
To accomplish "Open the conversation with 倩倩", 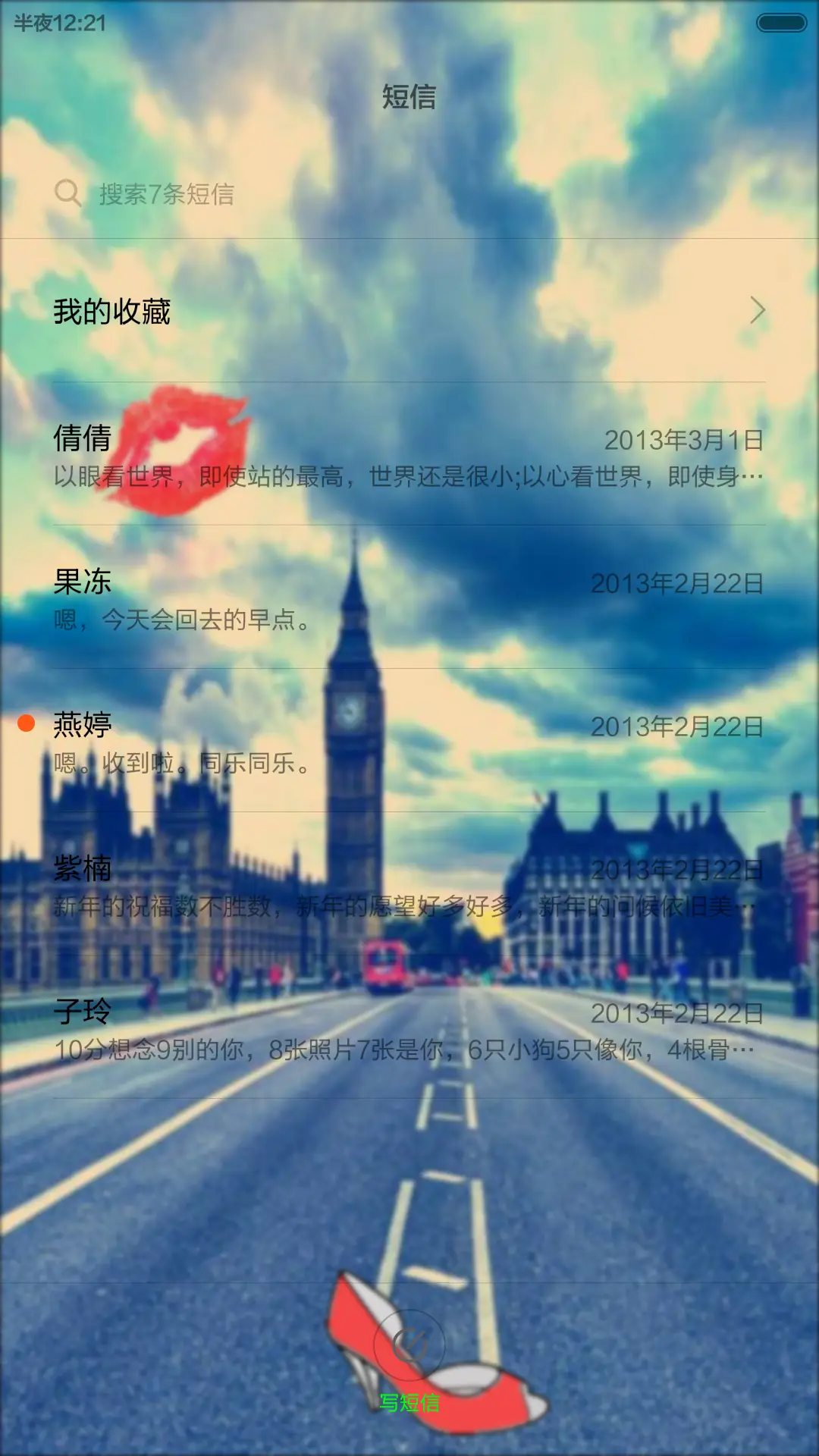I will point(409,455).
